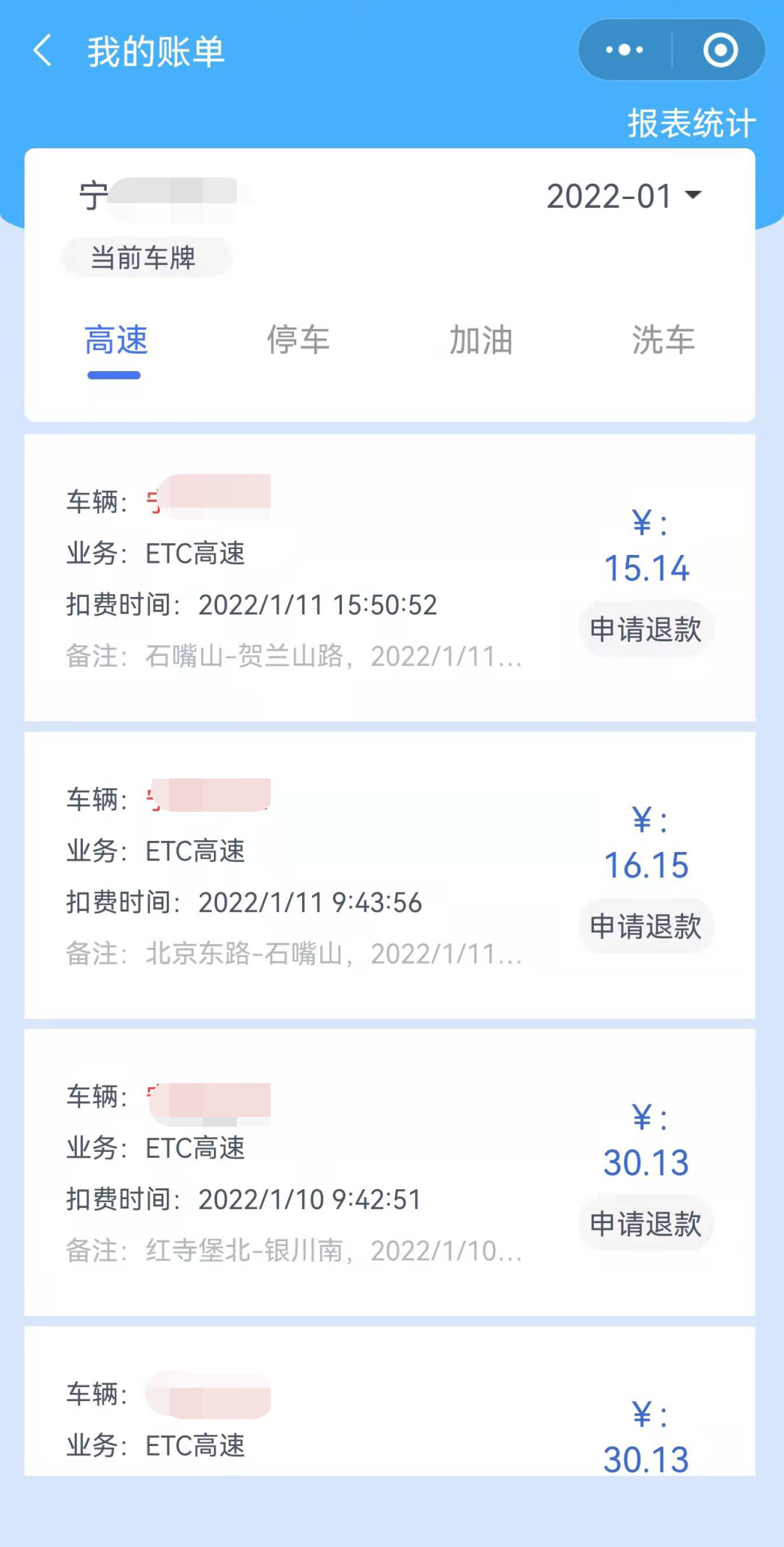The width and height of the screenshot is (784, 1547).
Task: Click the blue underline indicator below 高速
Action: coord(113,375)
